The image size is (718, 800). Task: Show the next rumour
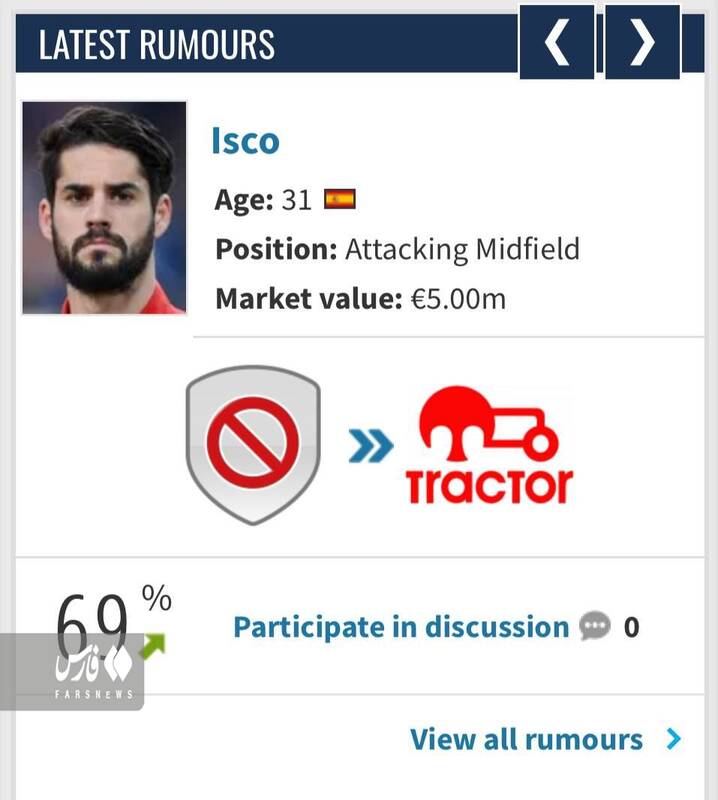click(642, 42)
